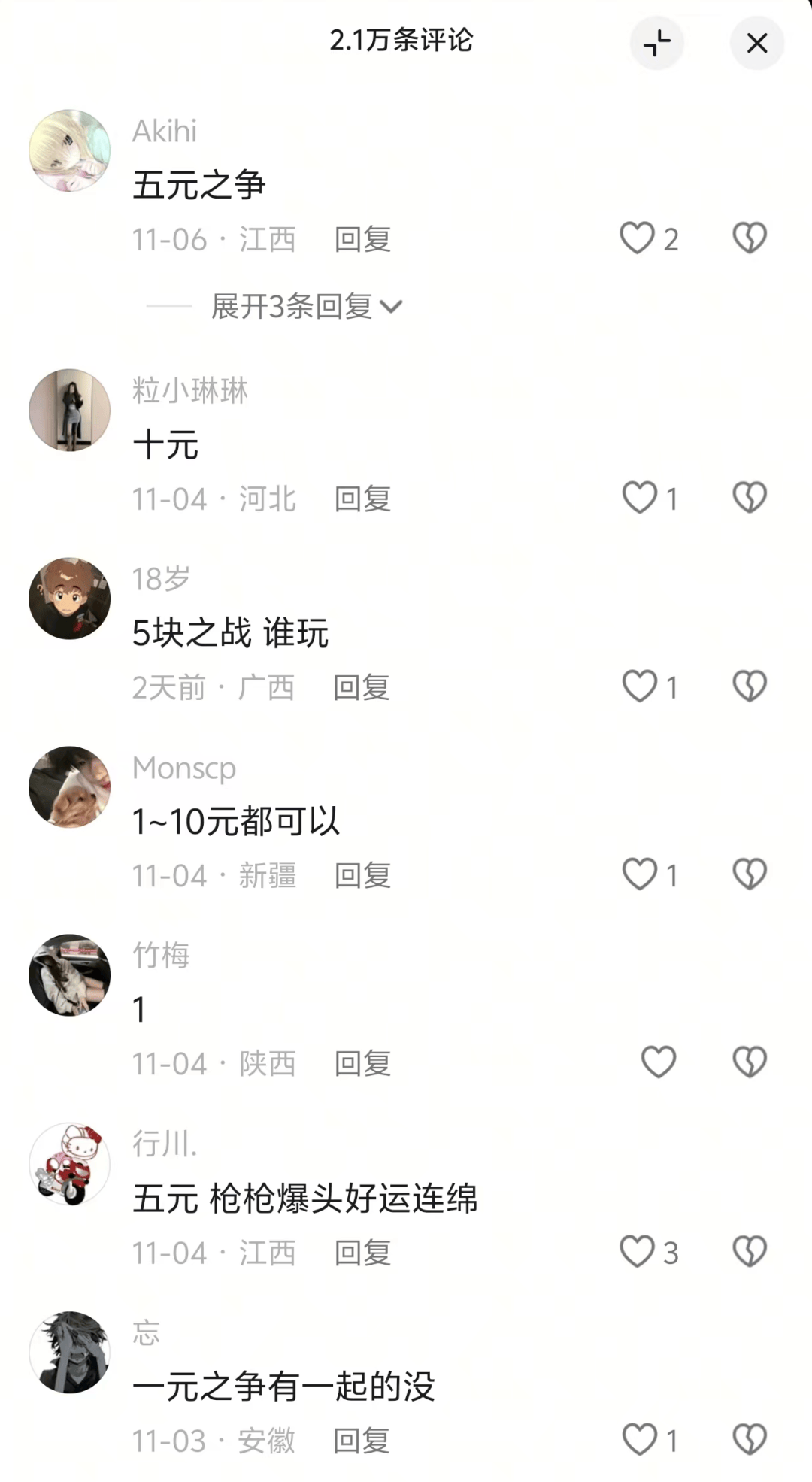Reply to Akihi's comment
This screenshot has width=812, height=1482.
pos(362,240)
